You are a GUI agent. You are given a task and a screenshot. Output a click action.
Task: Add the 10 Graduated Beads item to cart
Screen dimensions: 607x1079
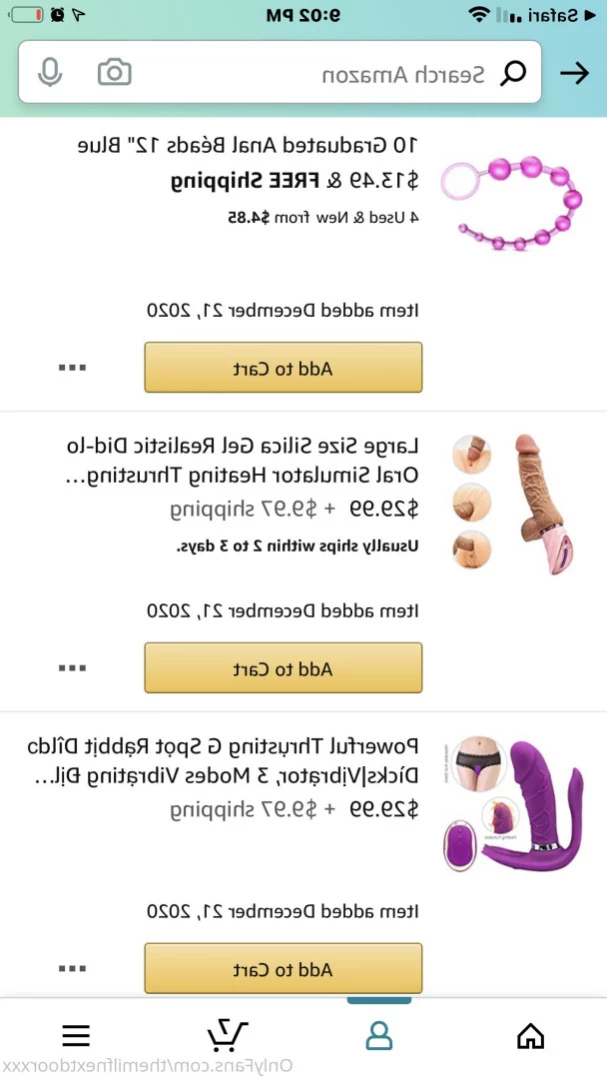[283, 368]
